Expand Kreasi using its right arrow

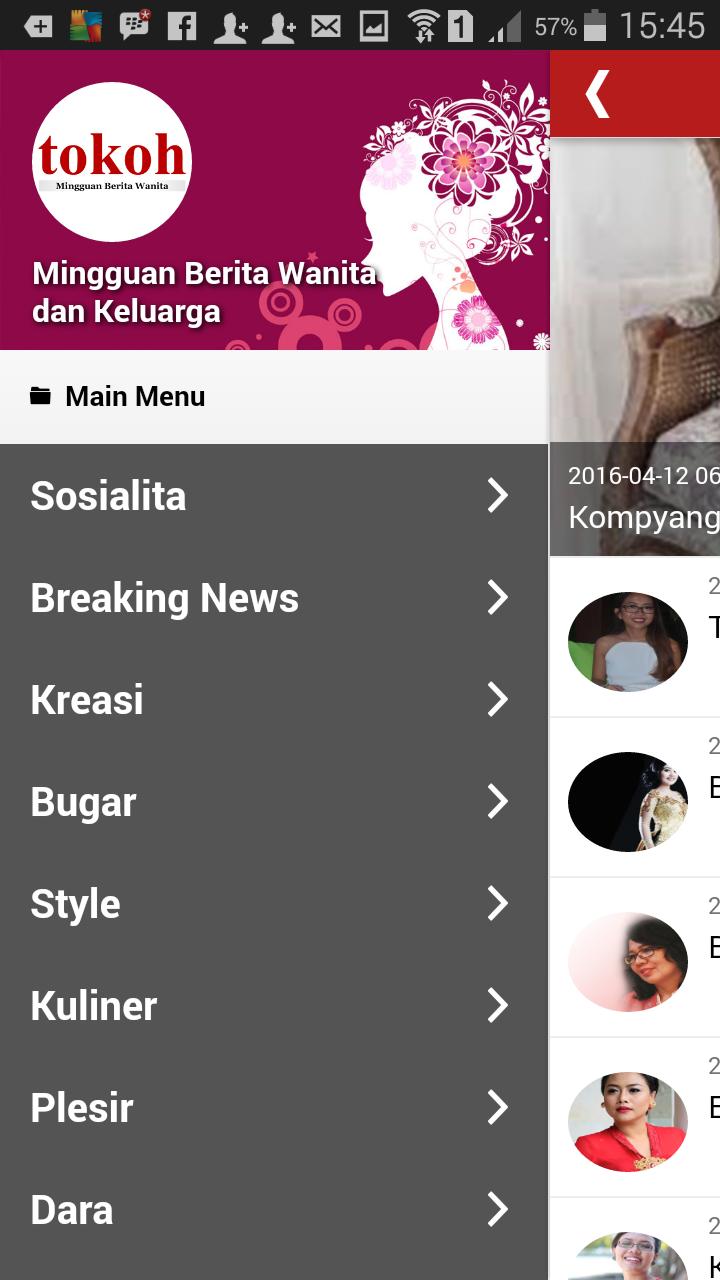click(x=497, y=700)
